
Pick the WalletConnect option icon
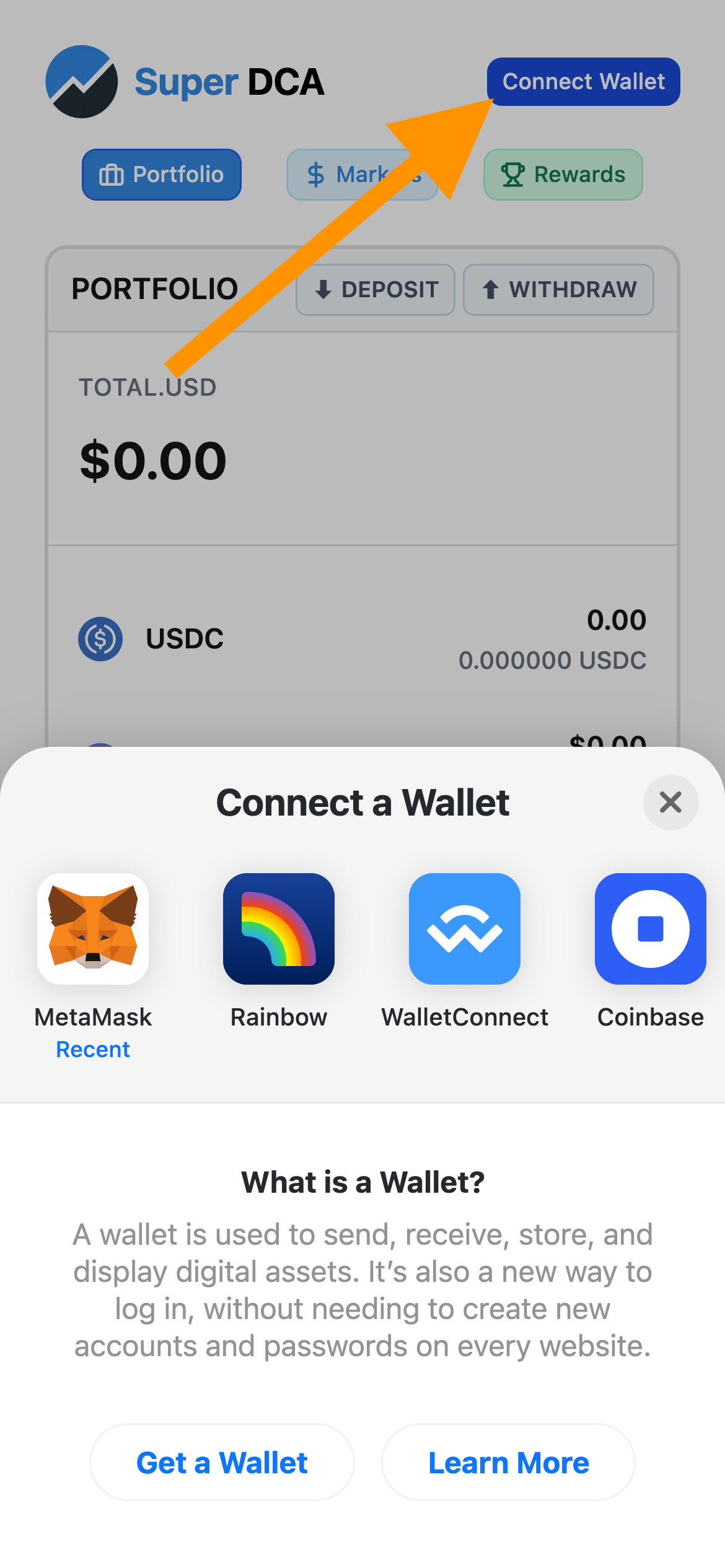[x=464, y=928]
